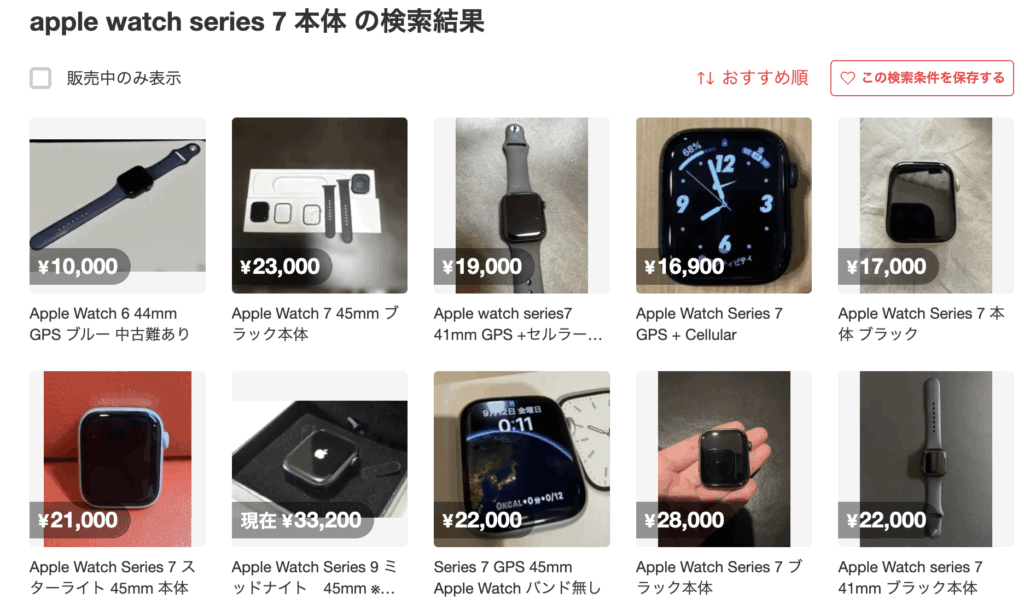Select Apple Watch Series 7 本体 ブラック for ¥17,000
This screenshot has height=610, width=1024.
click(x=925, y=205)
